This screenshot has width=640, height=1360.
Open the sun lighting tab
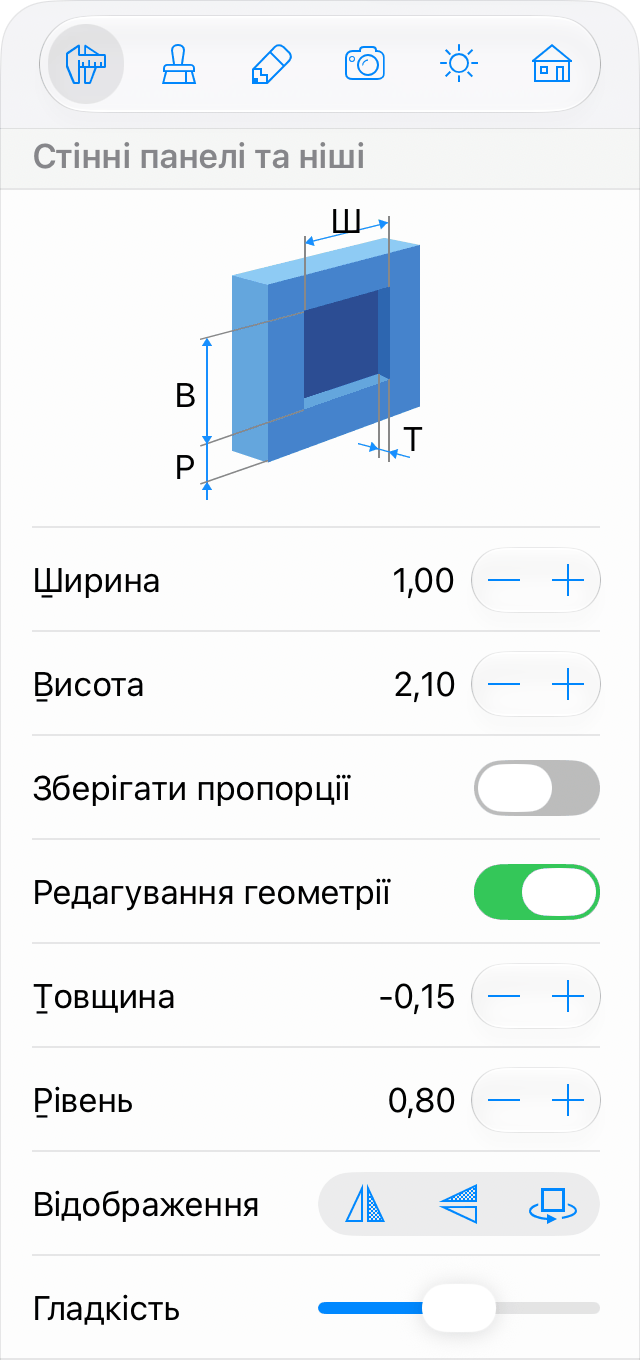[x=458, y=65]
